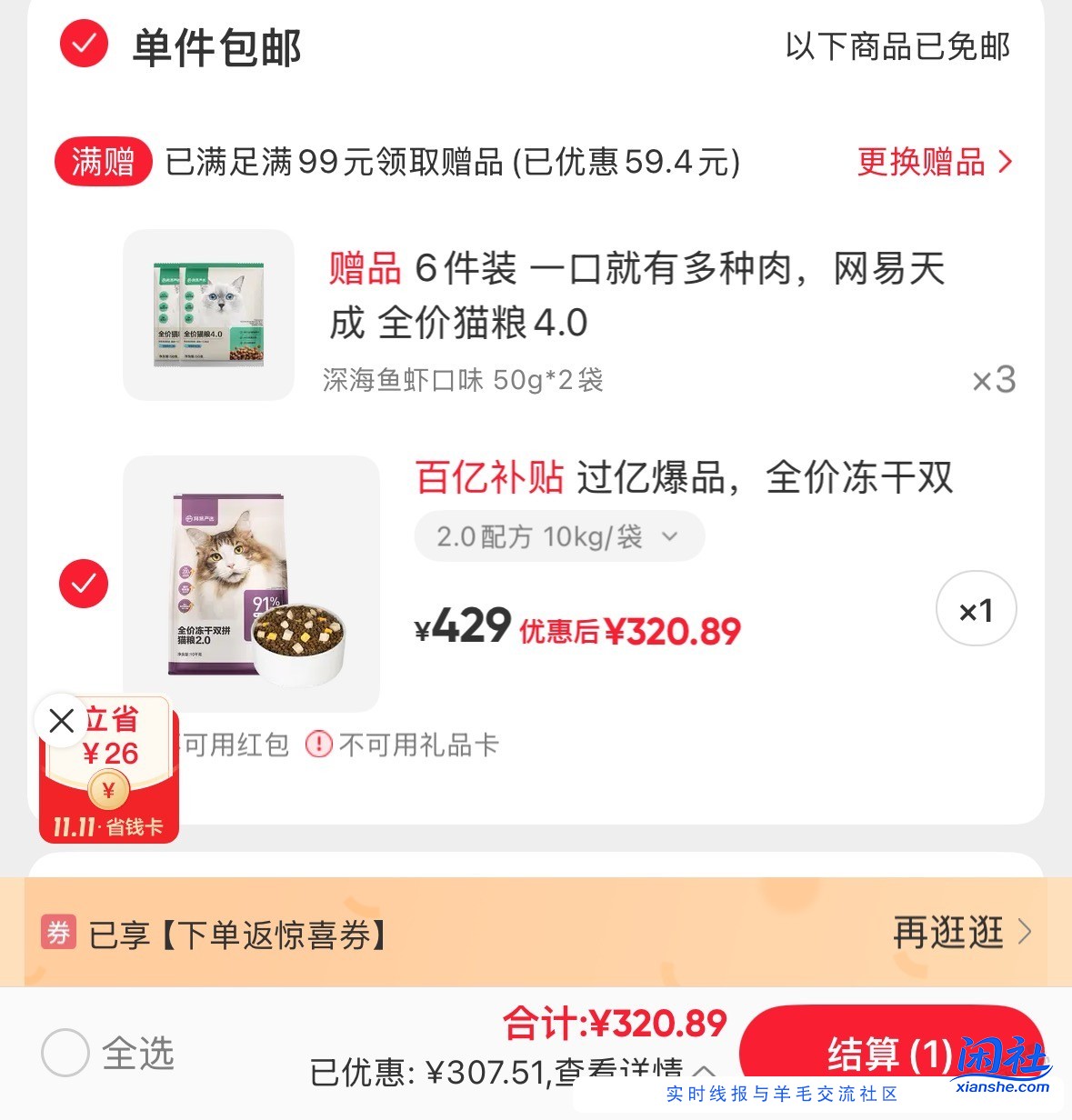Click the 赠品 red tag label
The width and height of the screenshot is (1072, 1120).
click(362, 269)
